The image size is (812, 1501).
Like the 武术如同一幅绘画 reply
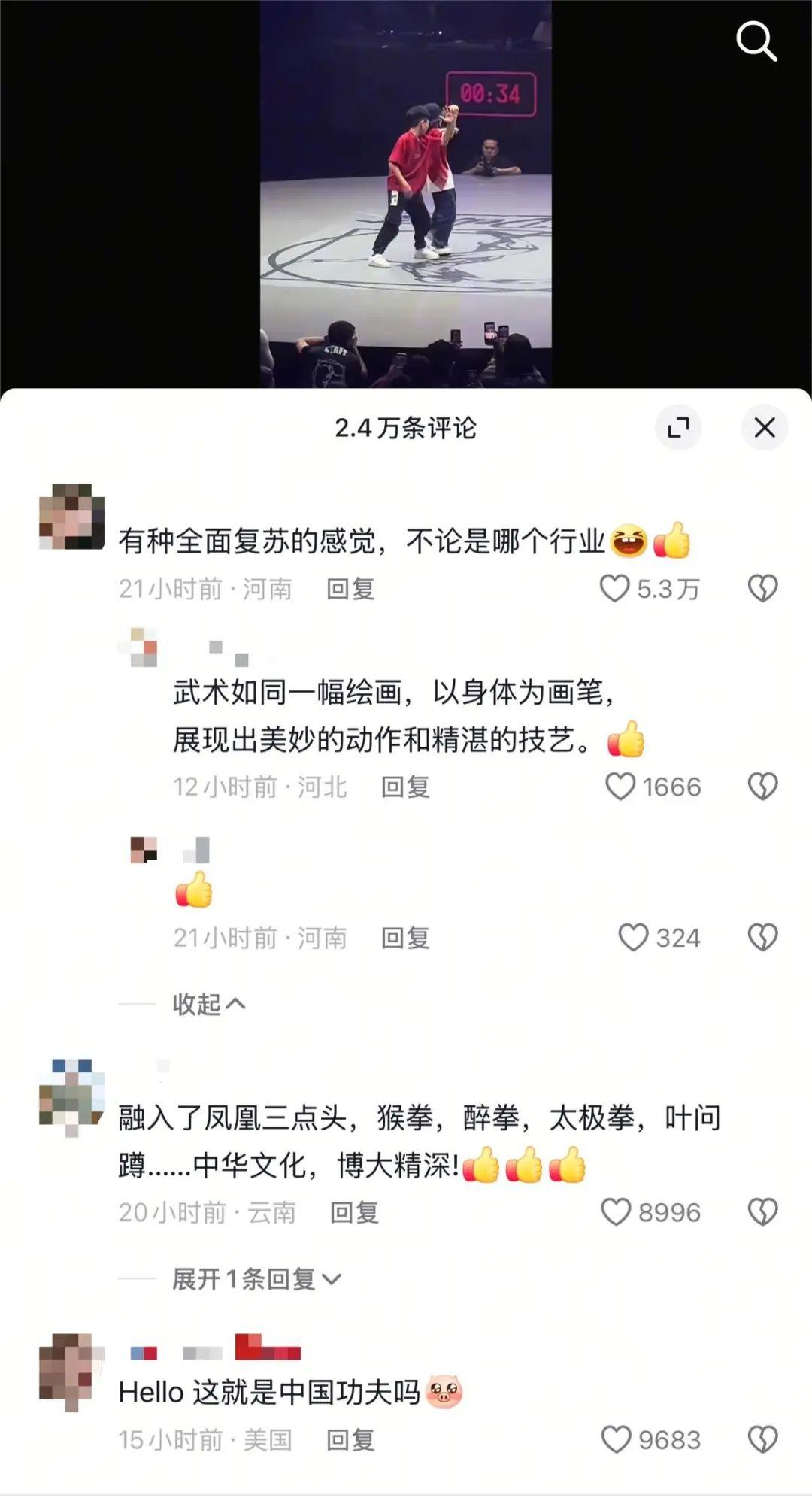coord(620,787)
